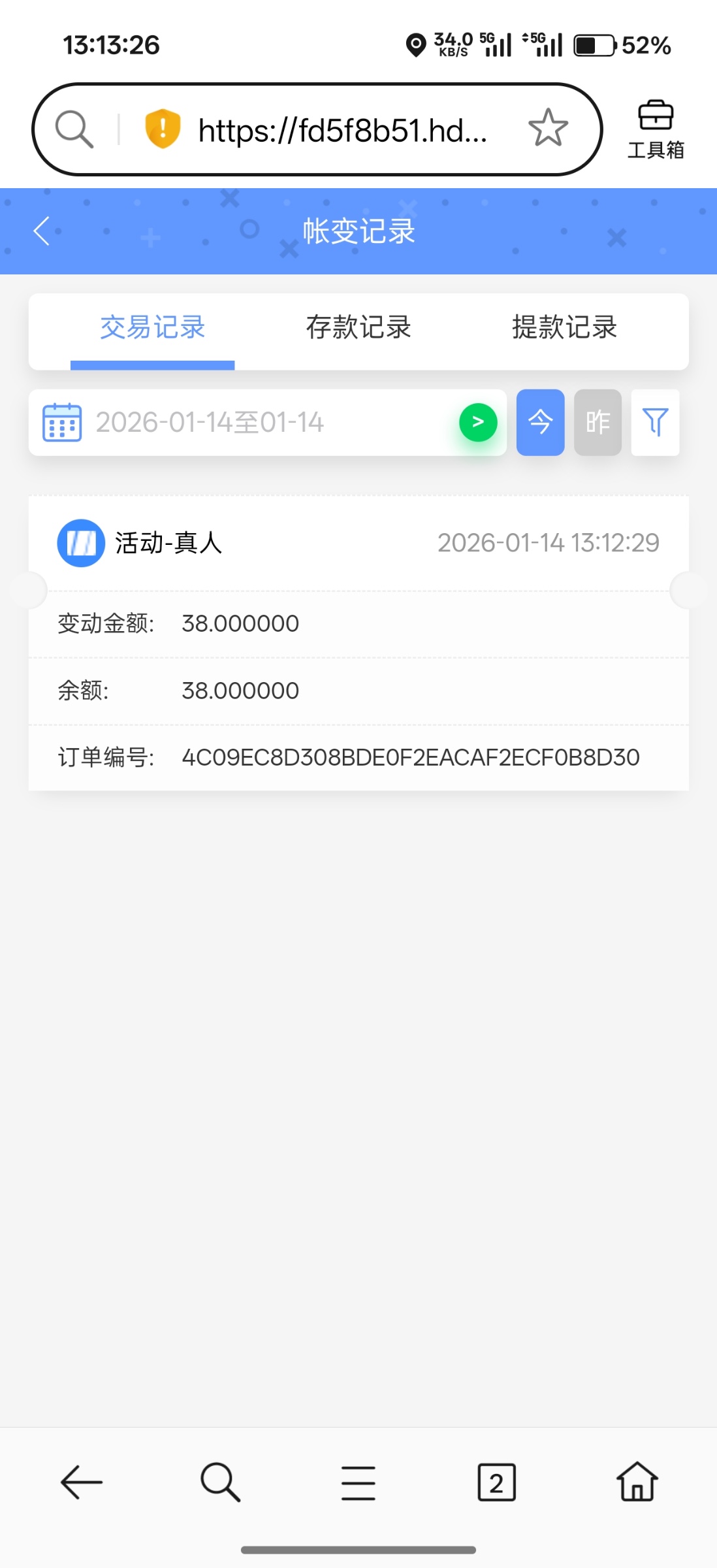Tap the green arrow search button
This screenshot has height=1568, width=717.
coord(478,423)
